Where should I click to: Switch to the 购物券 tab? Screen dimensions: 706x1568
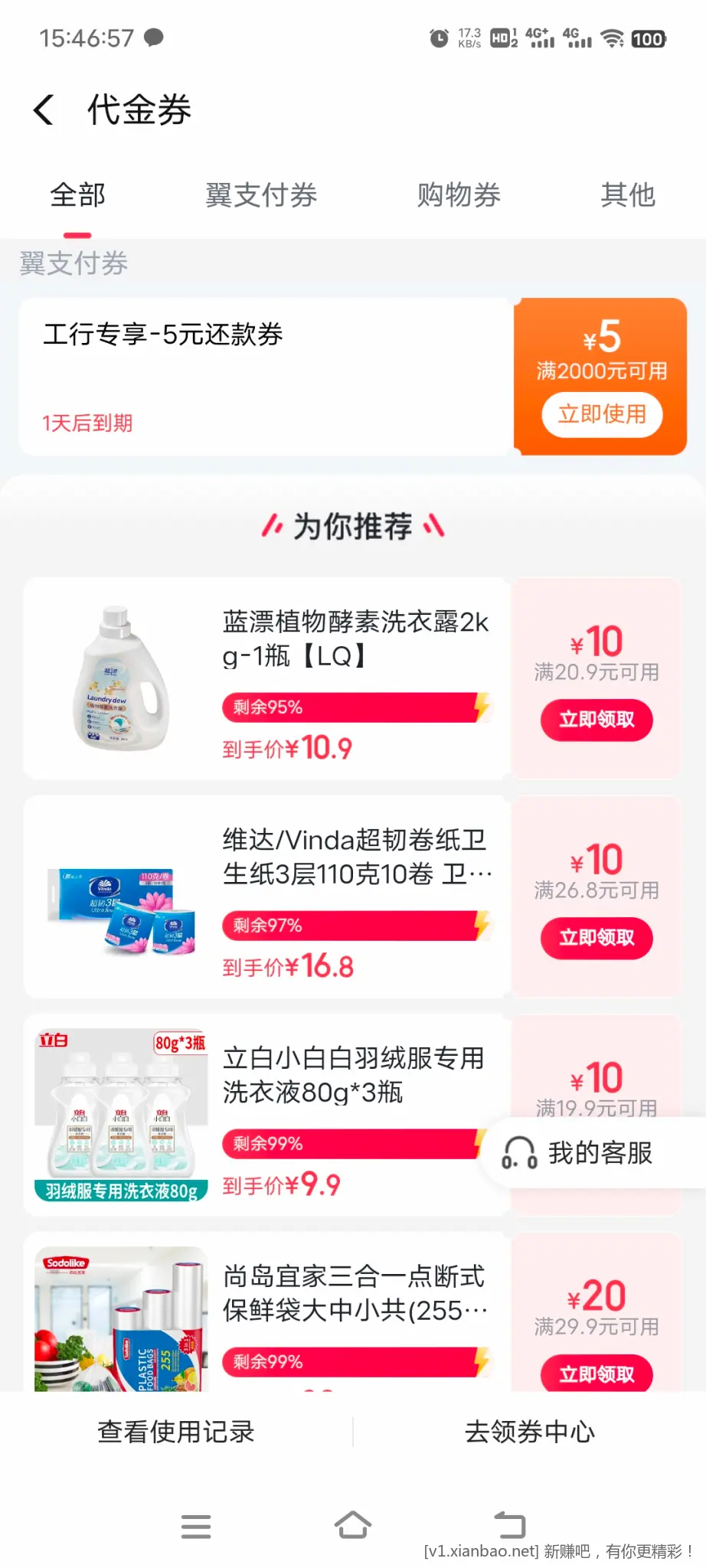click(x=458, y=195)
